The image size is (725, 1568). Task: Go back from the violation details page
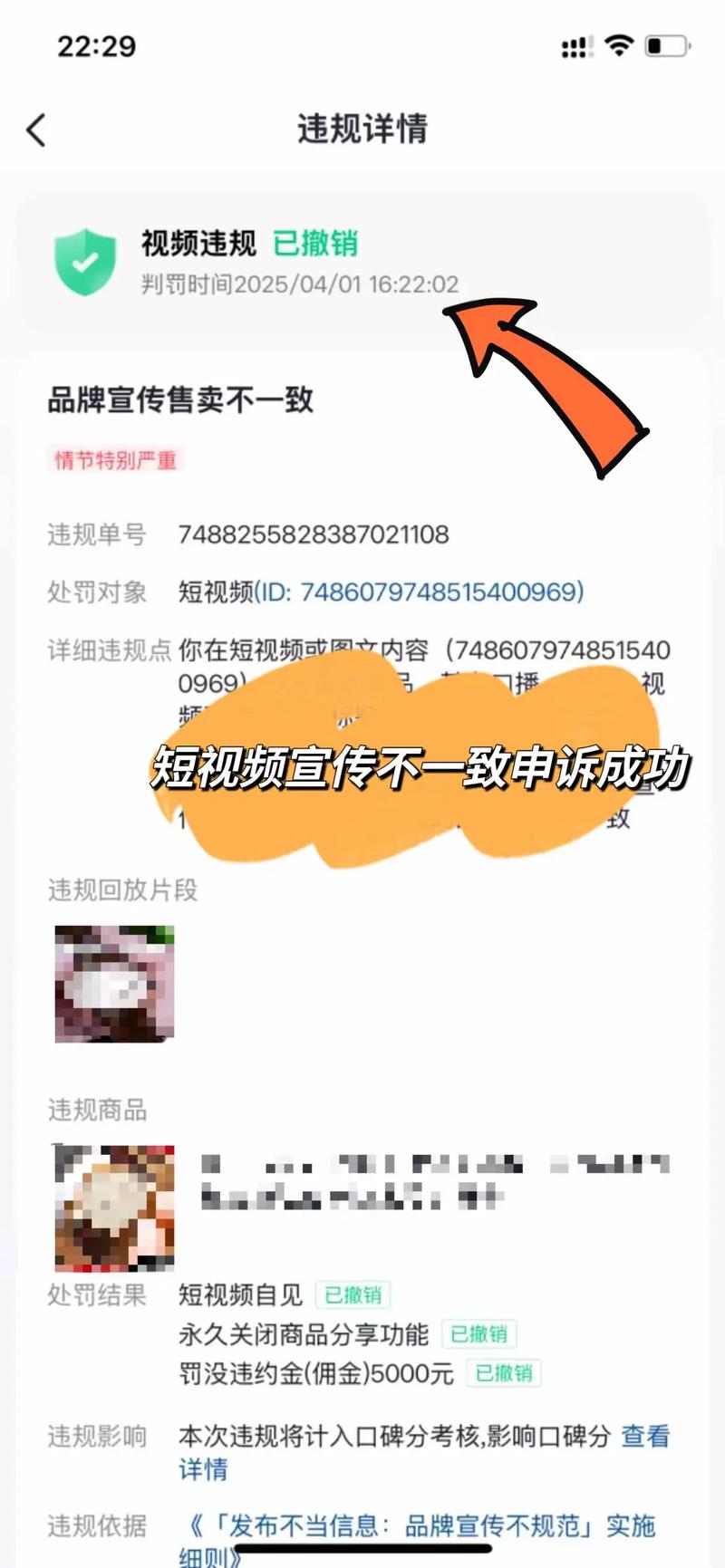pyautogui.click(x=36, y=130)
